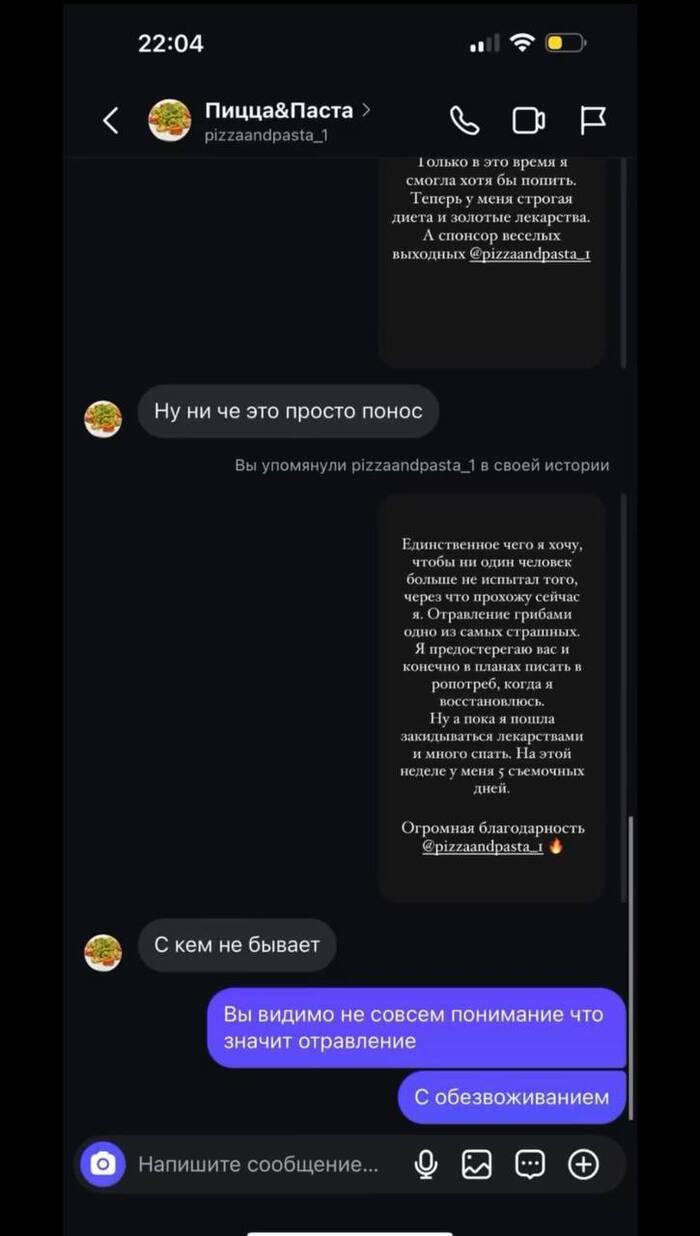The height and width of the screenshot is (1236, 700).
Task: Tap the flag icon in header
Action: (x=593, y=121)
